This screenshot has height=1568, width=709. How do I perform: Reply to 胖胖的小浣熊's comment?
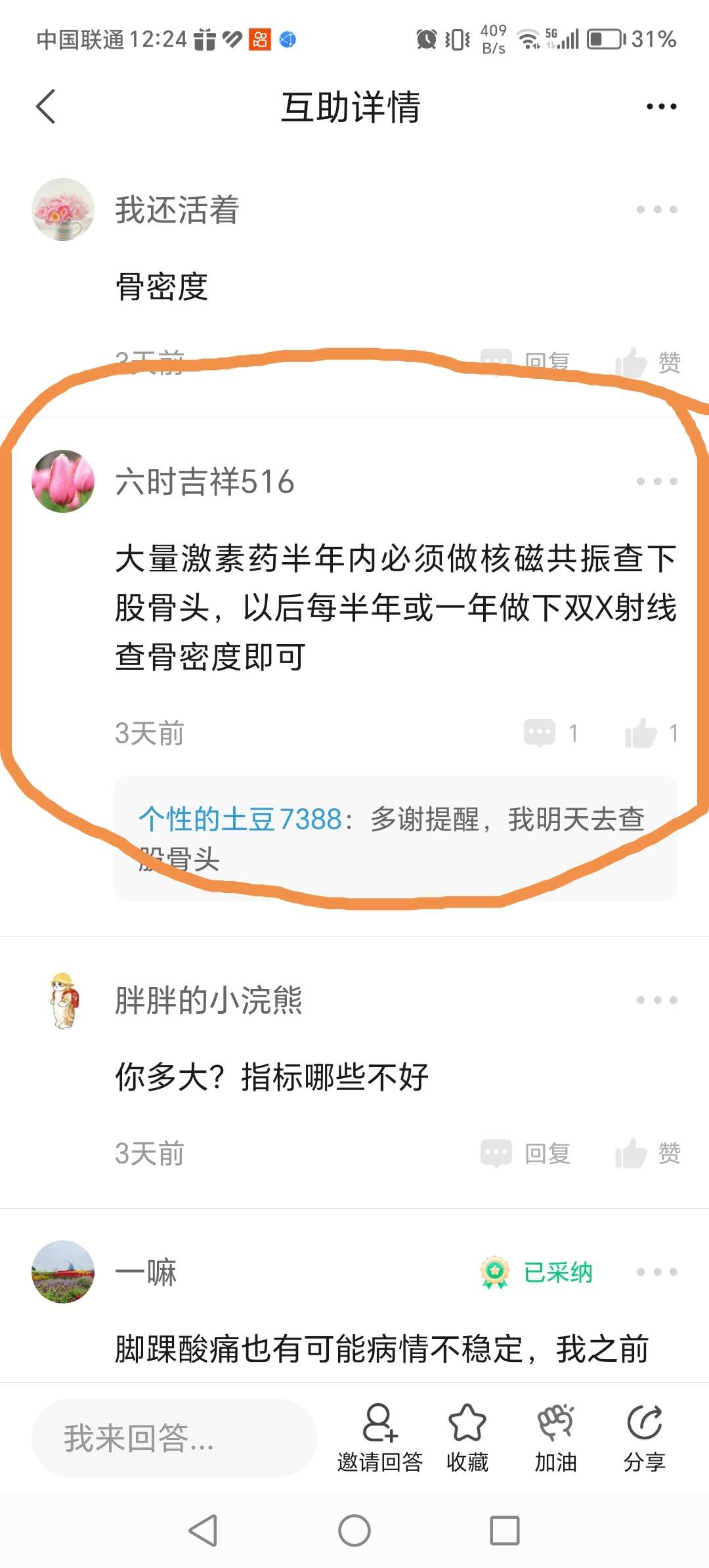point(526,1153)
